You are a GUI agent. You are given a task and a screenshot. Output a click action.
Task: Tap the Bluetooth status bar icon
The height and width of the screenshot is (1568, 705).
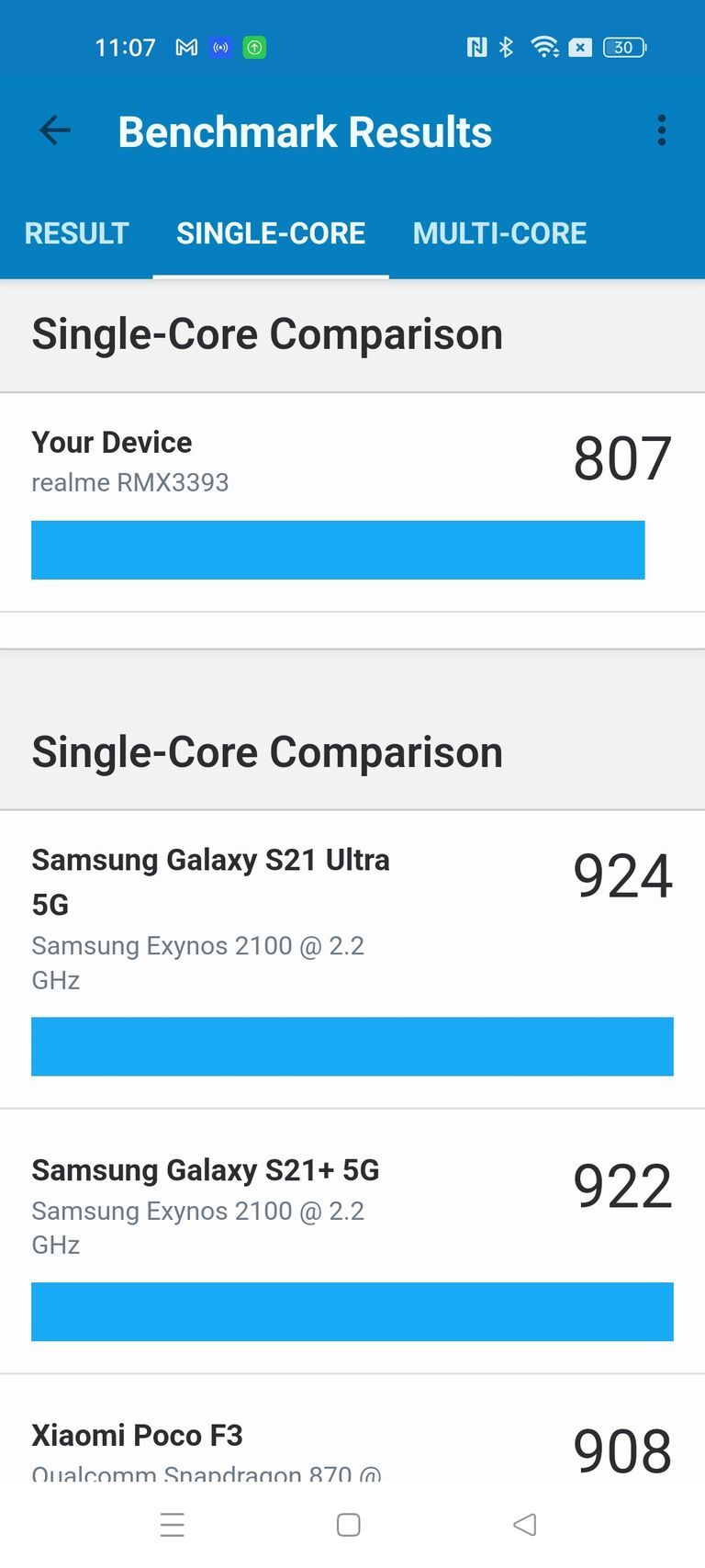coord(505,47)
